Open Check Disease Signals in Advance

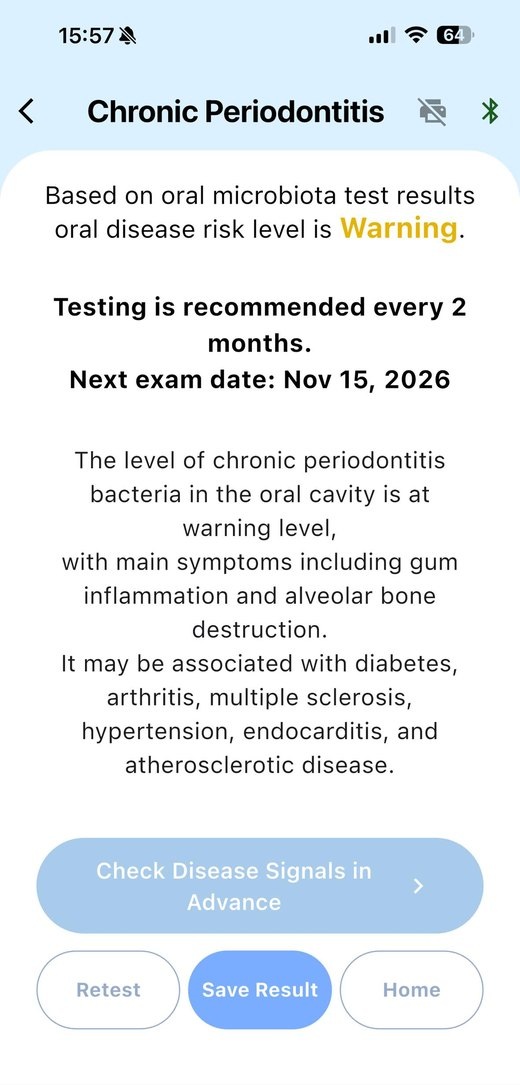pos(260,886)
